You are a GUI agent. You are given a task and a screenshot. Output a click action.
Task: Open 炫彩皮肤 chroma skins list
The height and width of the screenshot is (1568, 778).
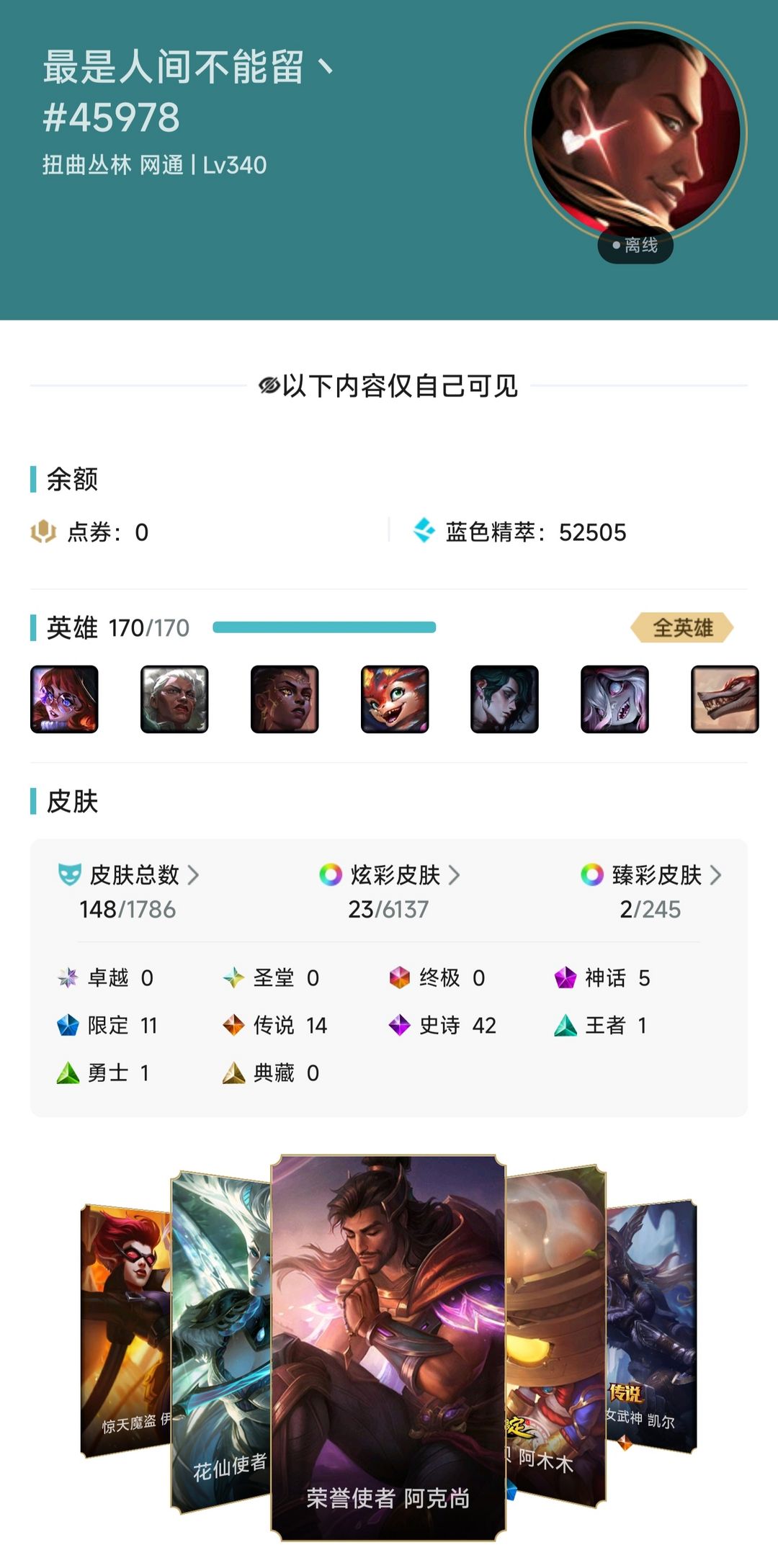(389, 875)
